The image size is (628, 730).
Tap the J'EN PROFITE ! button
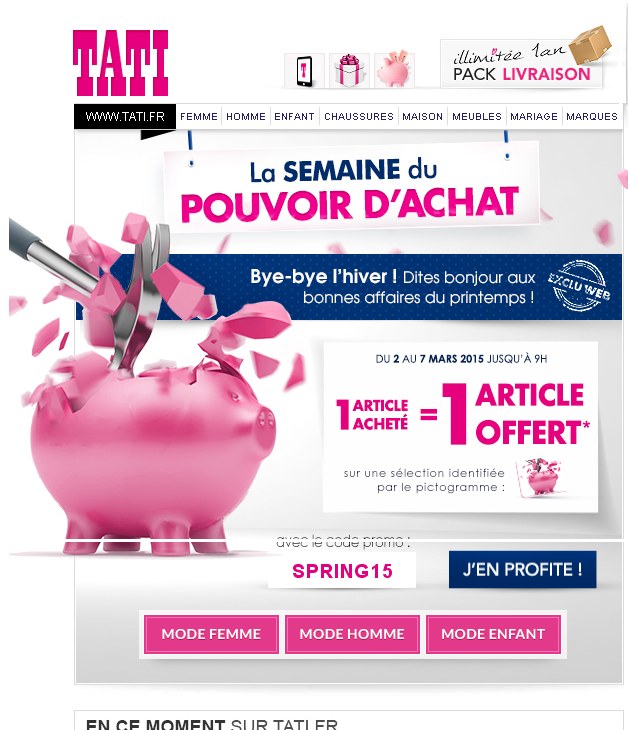click(x=522, y=570)
